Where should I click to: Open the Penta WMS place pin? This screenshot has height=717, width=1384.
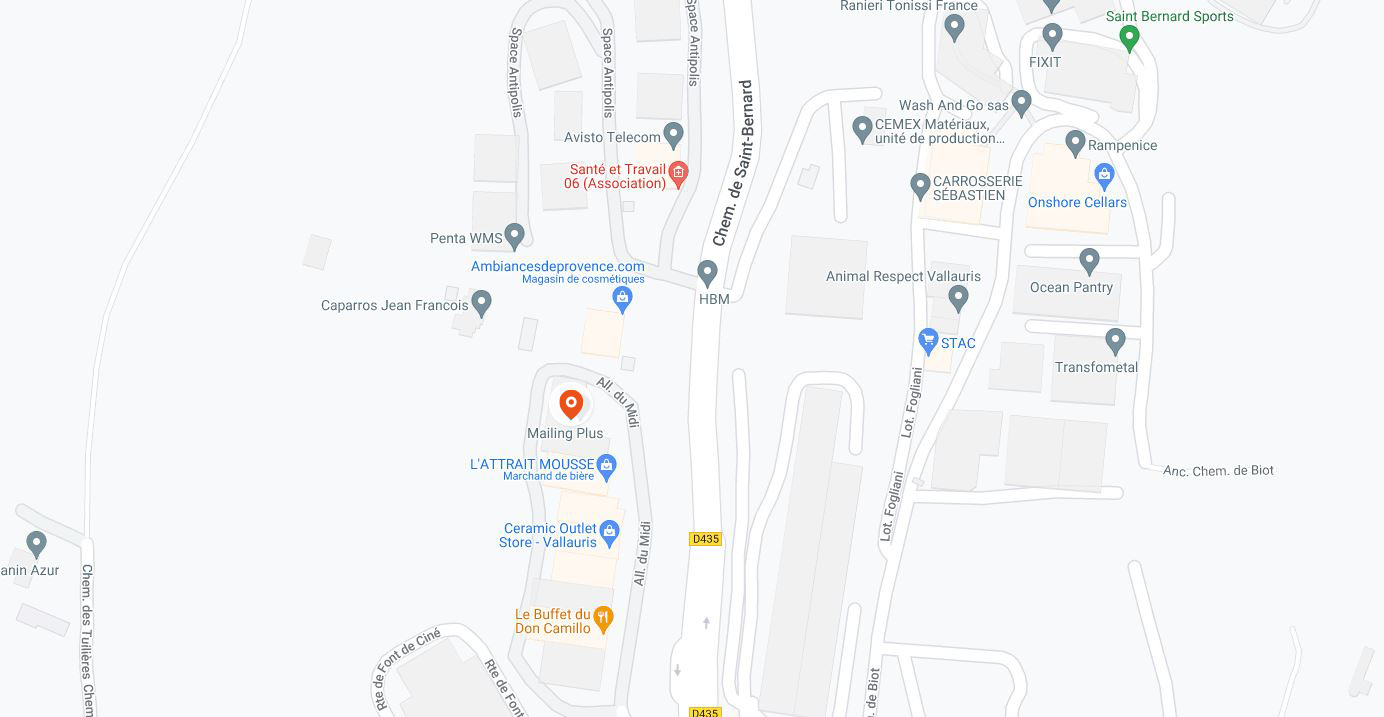coord(514,235)
